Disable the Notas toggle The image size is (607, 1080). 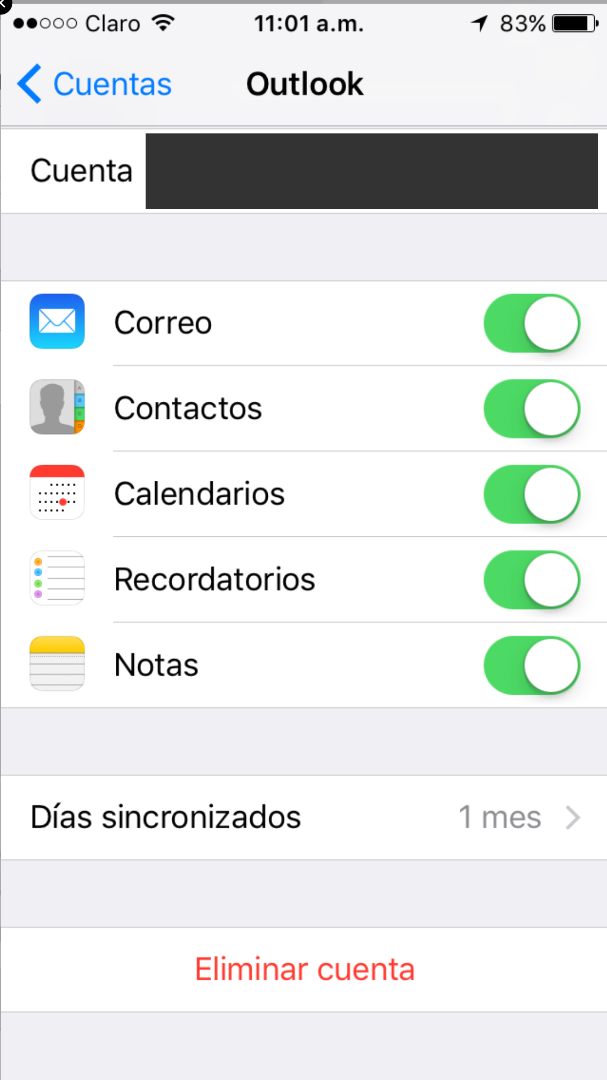click(531, 665)
